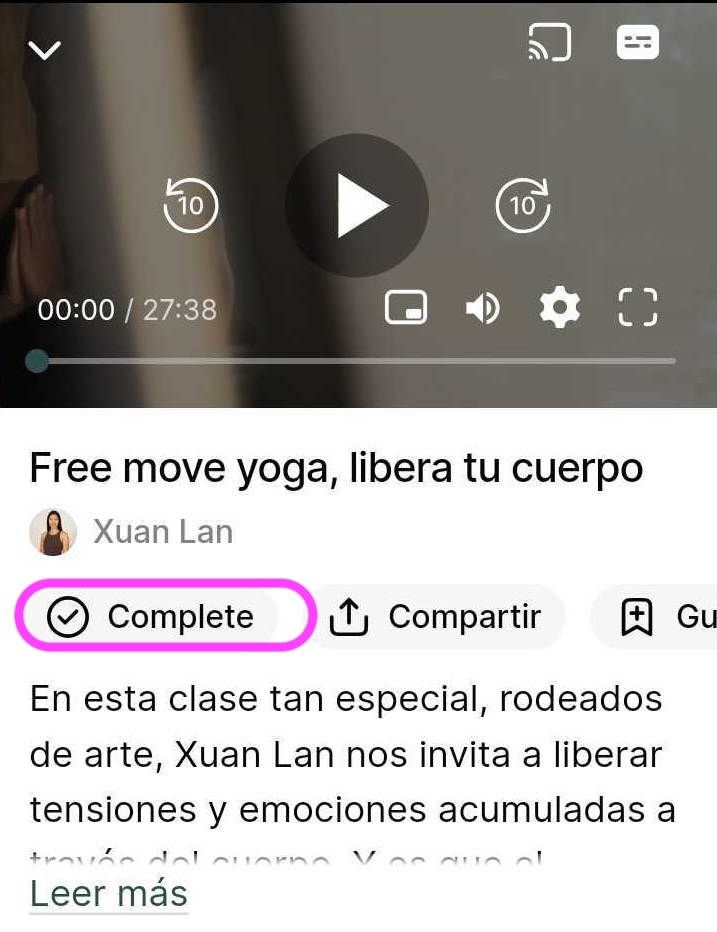The height and width of the screenshot is (932, 717).
Task: Collapse the video player with the down chevron
Action: [x=45, y=50]
